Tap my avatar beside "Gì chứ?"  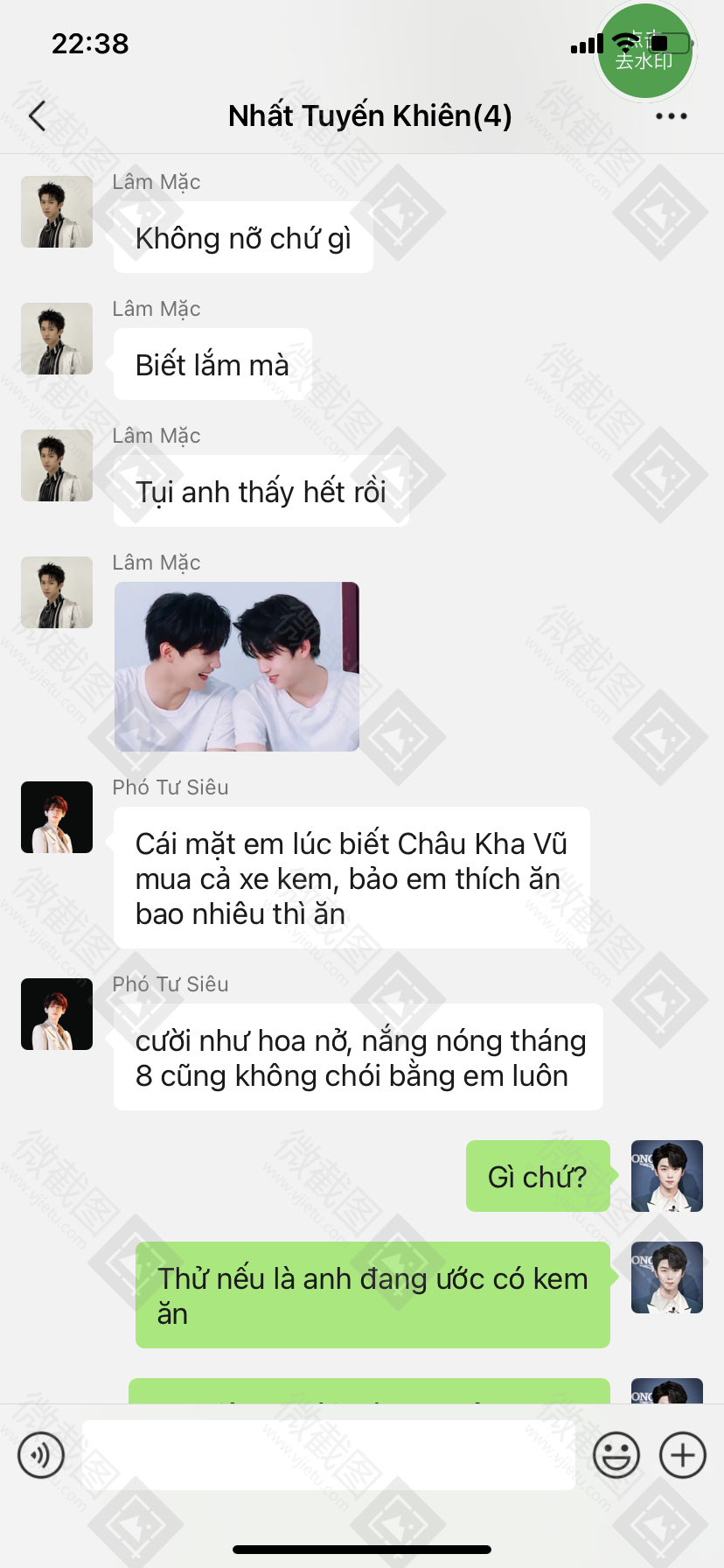(x=667, y=1176)
